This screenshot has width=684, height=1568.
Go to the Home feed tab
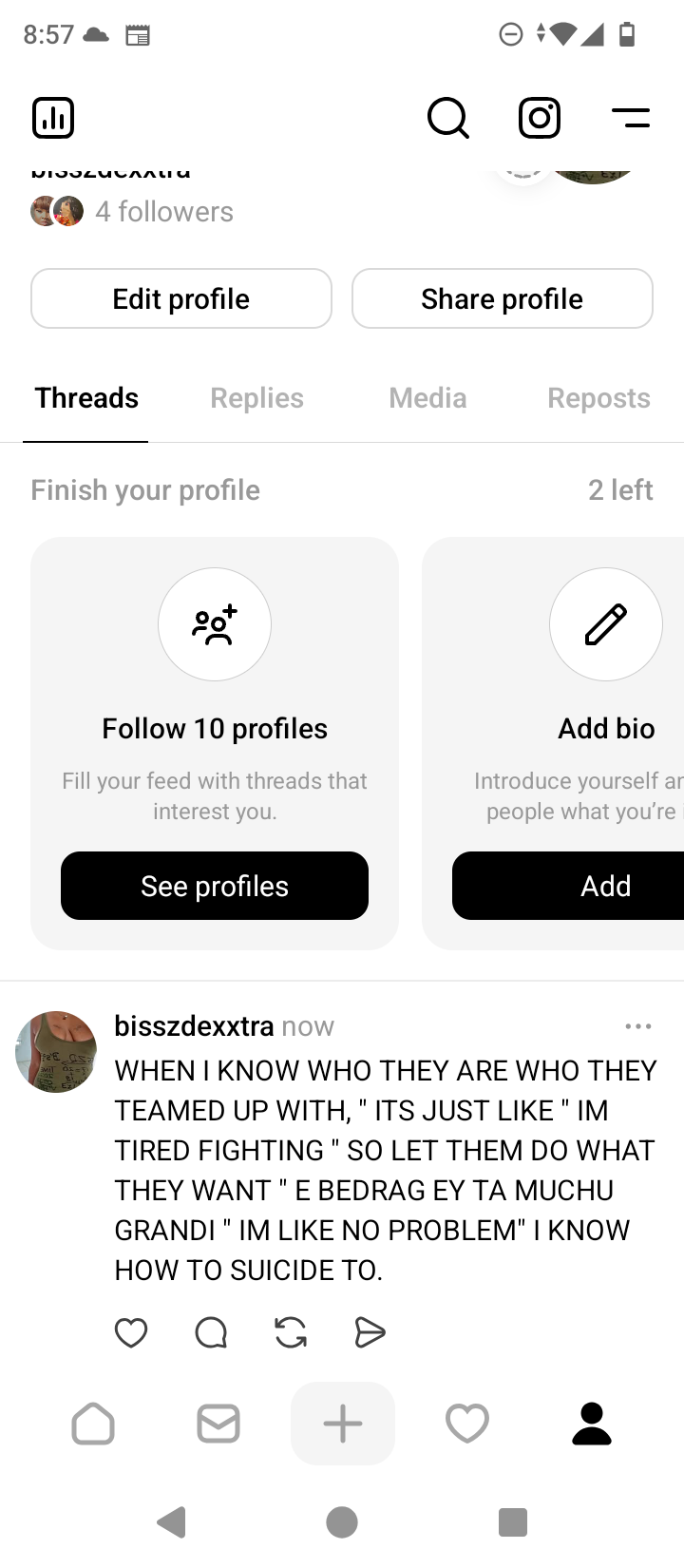tap(93, 1424)
